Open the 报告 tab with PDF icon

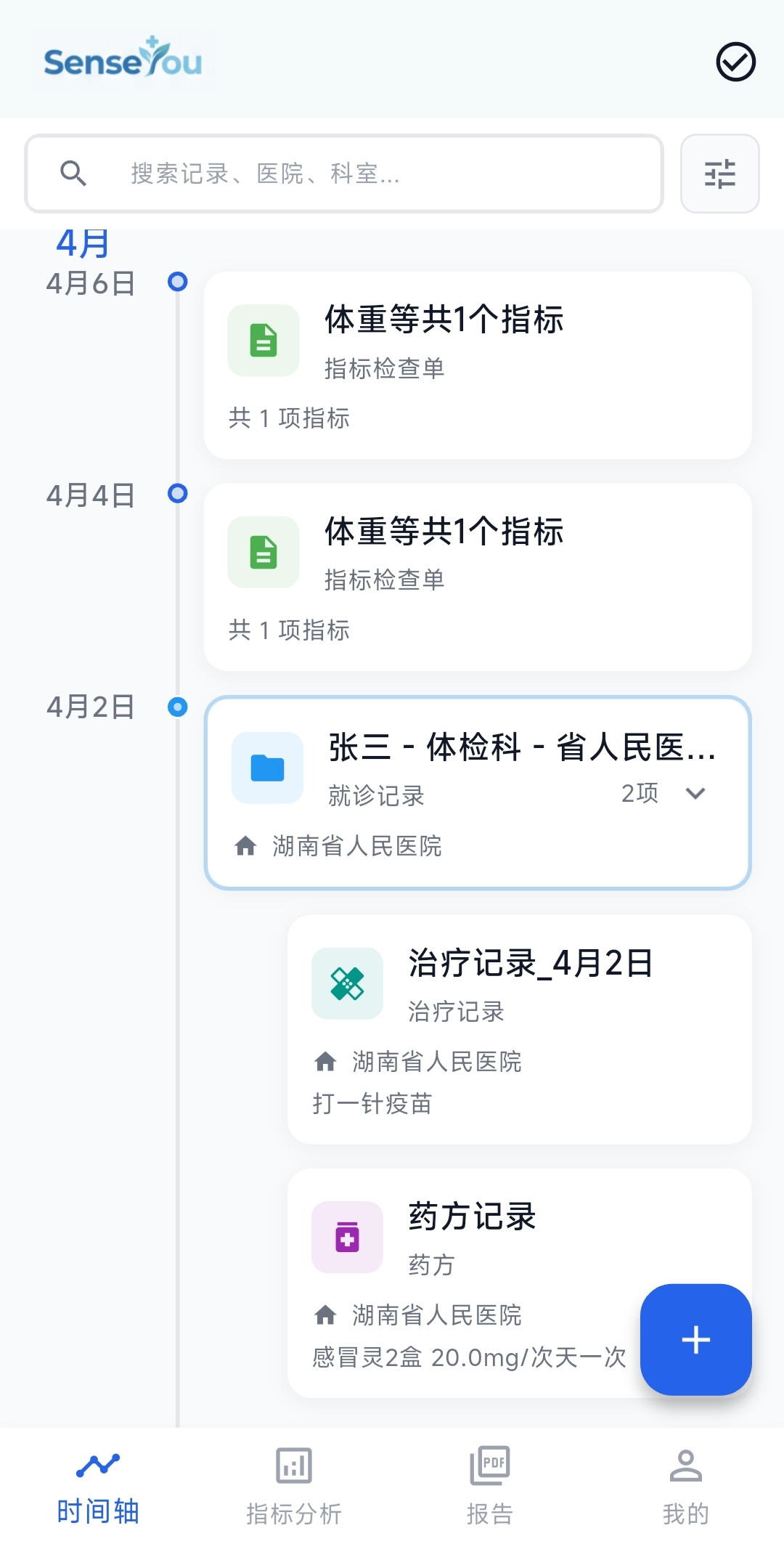(x=490, y=1483)
